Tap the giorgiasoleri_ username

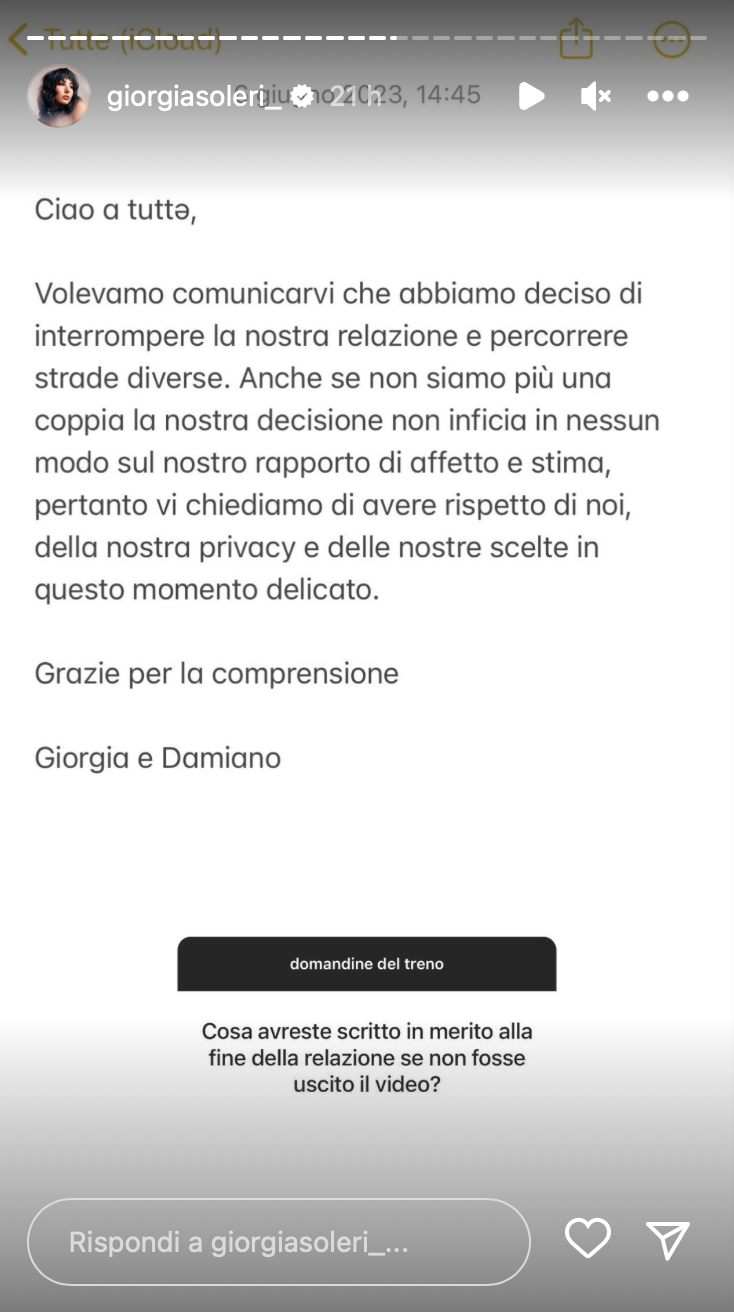click(194, 96)
